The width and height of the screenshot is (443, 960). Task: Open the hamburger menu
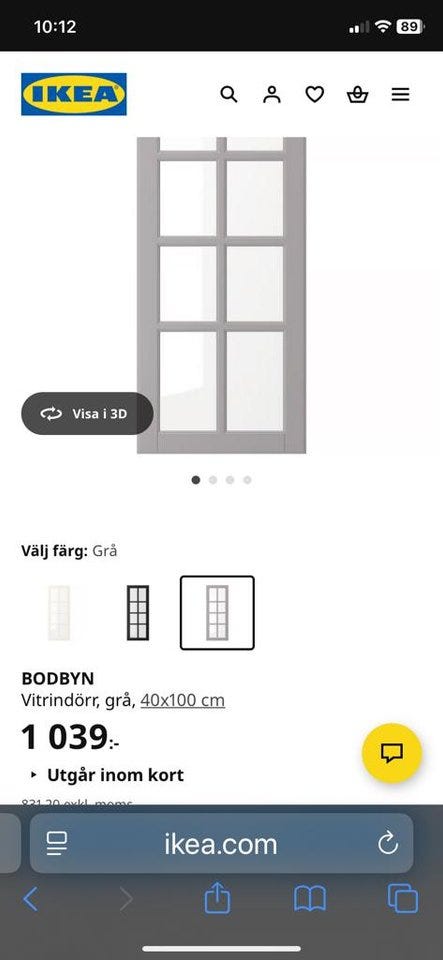click(401, 94)
